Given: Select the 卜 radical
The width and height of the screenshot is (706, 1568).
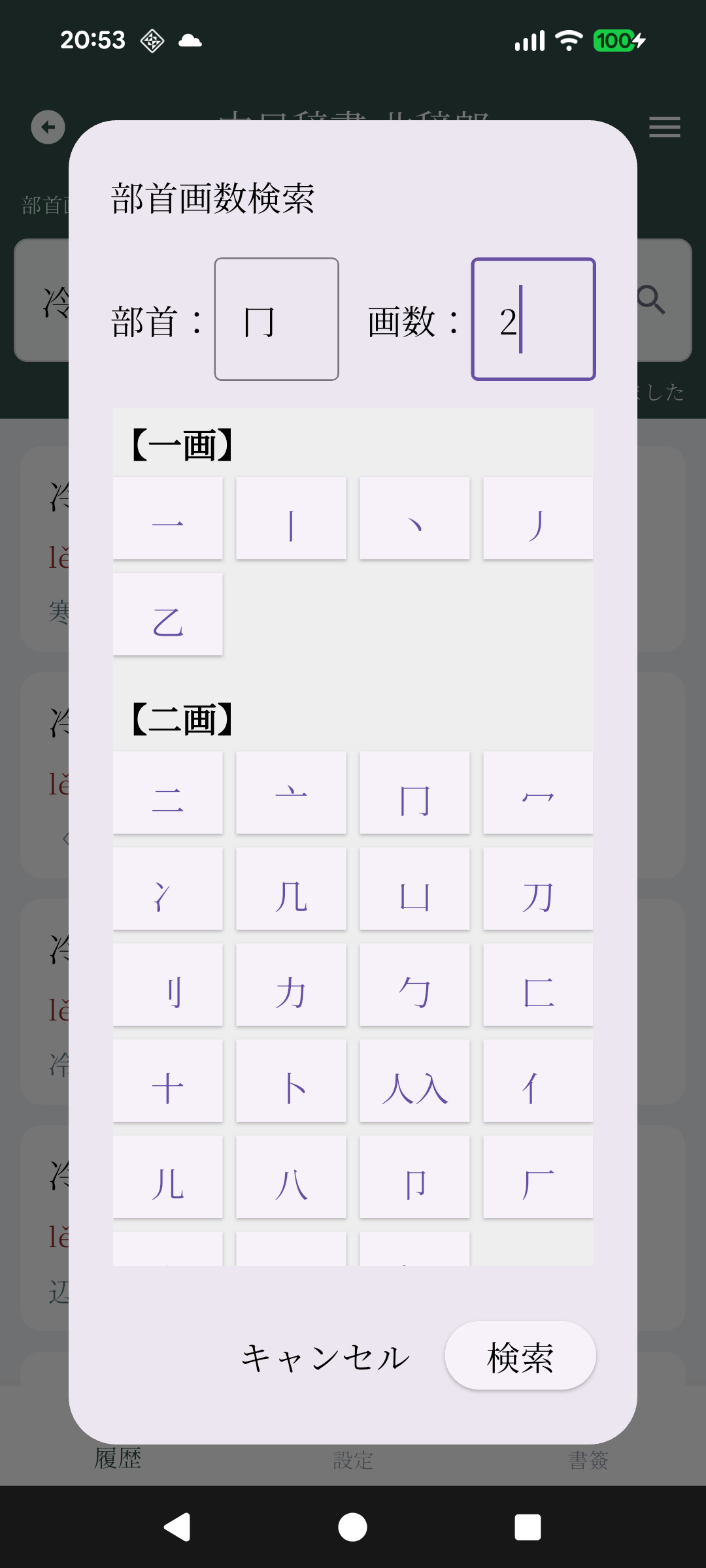Looking at the screenshot, I should [291, 1081].
